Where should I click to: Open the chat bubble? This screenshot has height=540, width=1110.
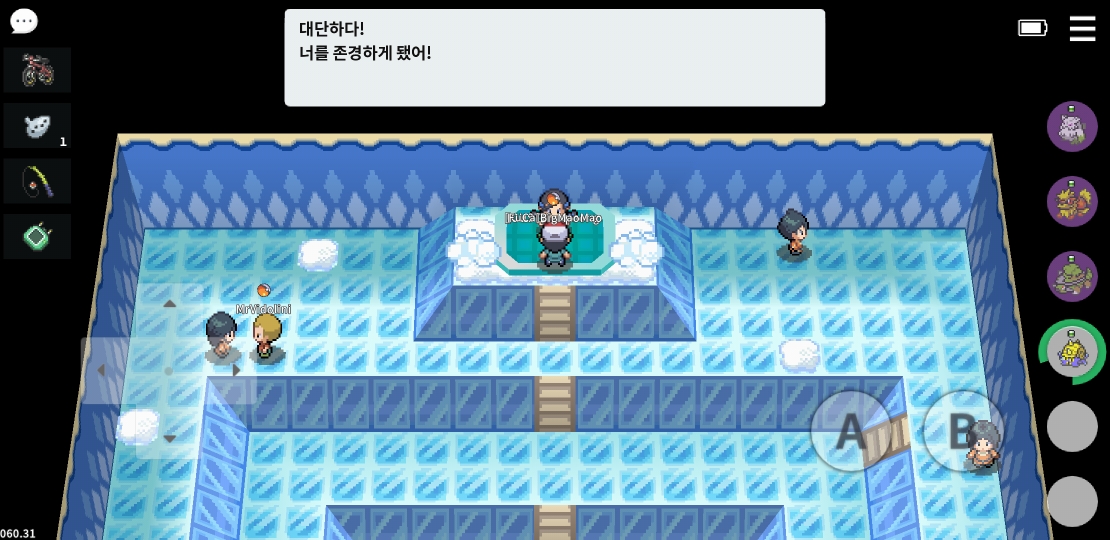coord(23,21)
